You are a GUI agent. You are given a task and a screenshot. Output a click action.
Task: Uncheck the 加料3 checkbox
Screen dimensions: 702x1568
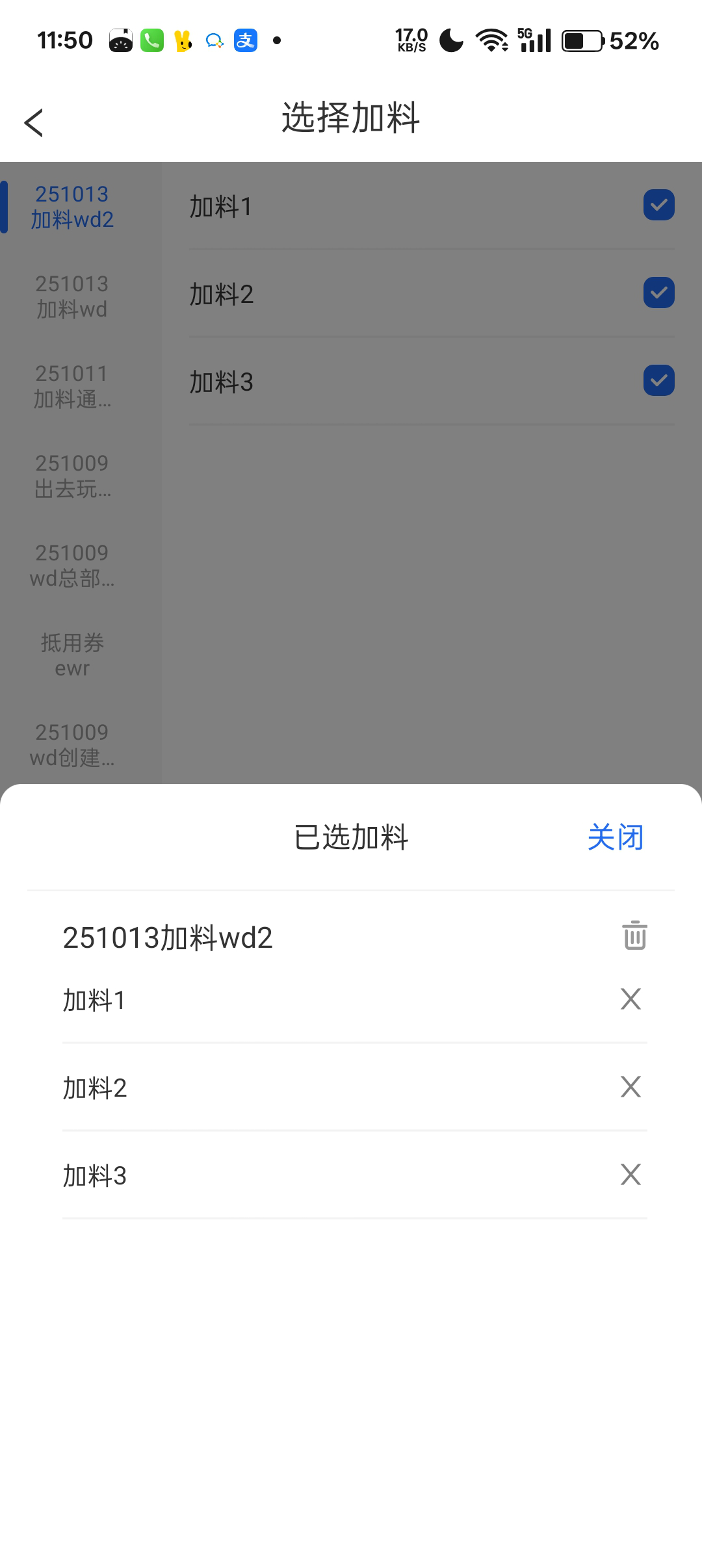pos(658,381)
